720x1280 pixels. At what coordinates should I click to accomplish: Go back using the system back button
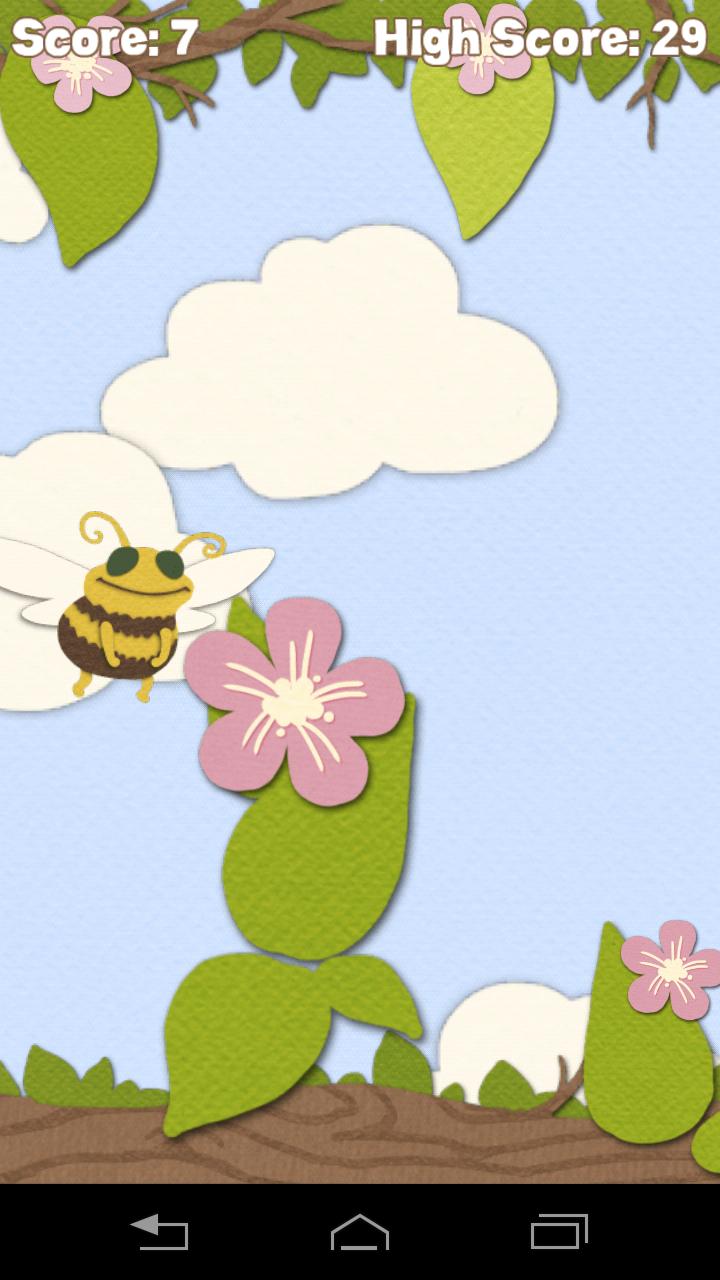160,1231
